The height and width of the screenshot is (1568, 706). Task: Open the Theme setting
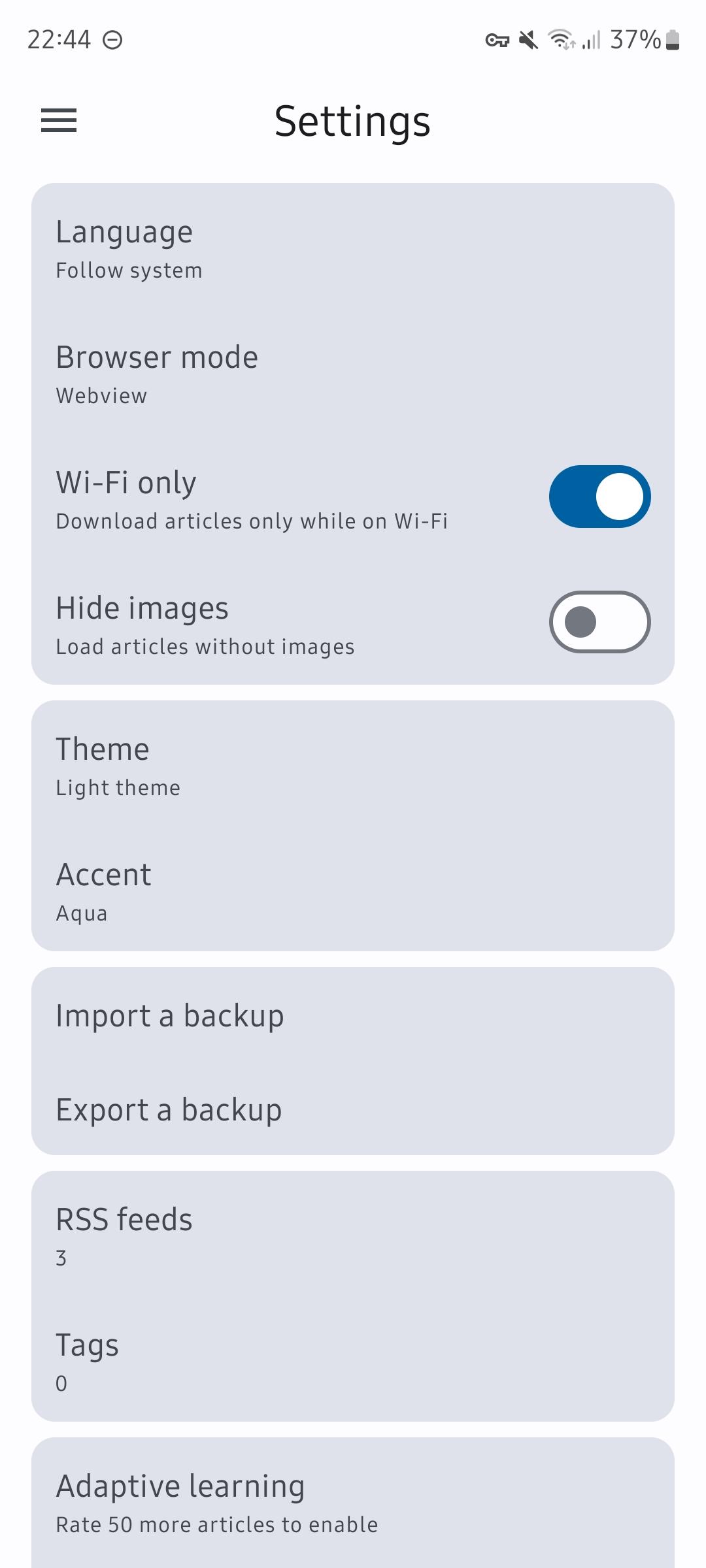tap(353, 767)
